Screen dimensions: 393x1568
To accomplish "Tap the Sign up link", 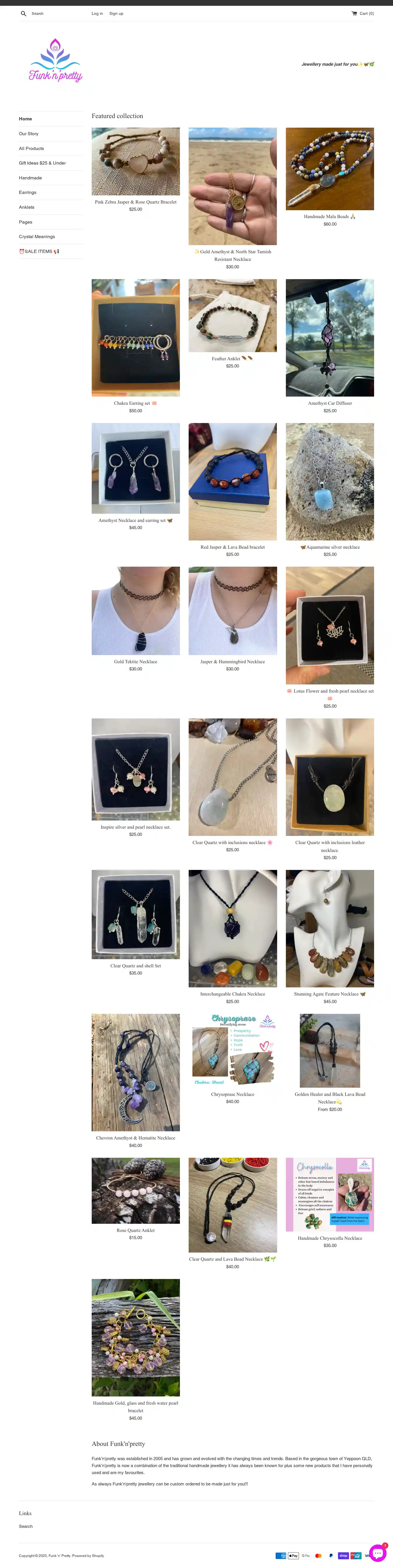I will tap(116, 13).
